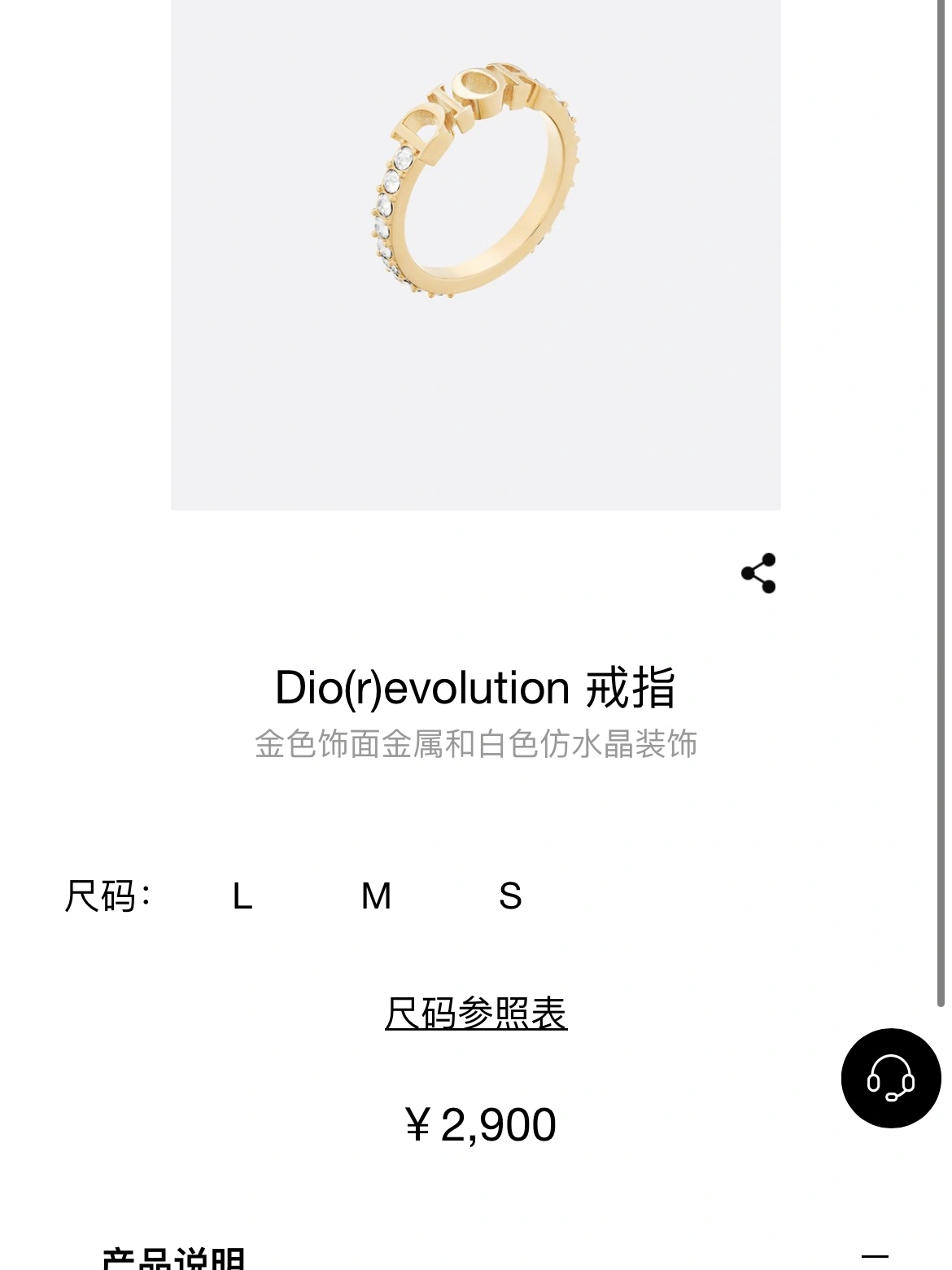Choose size M
The height and width of the screenshot is (1270, 952).
[376, 896]
